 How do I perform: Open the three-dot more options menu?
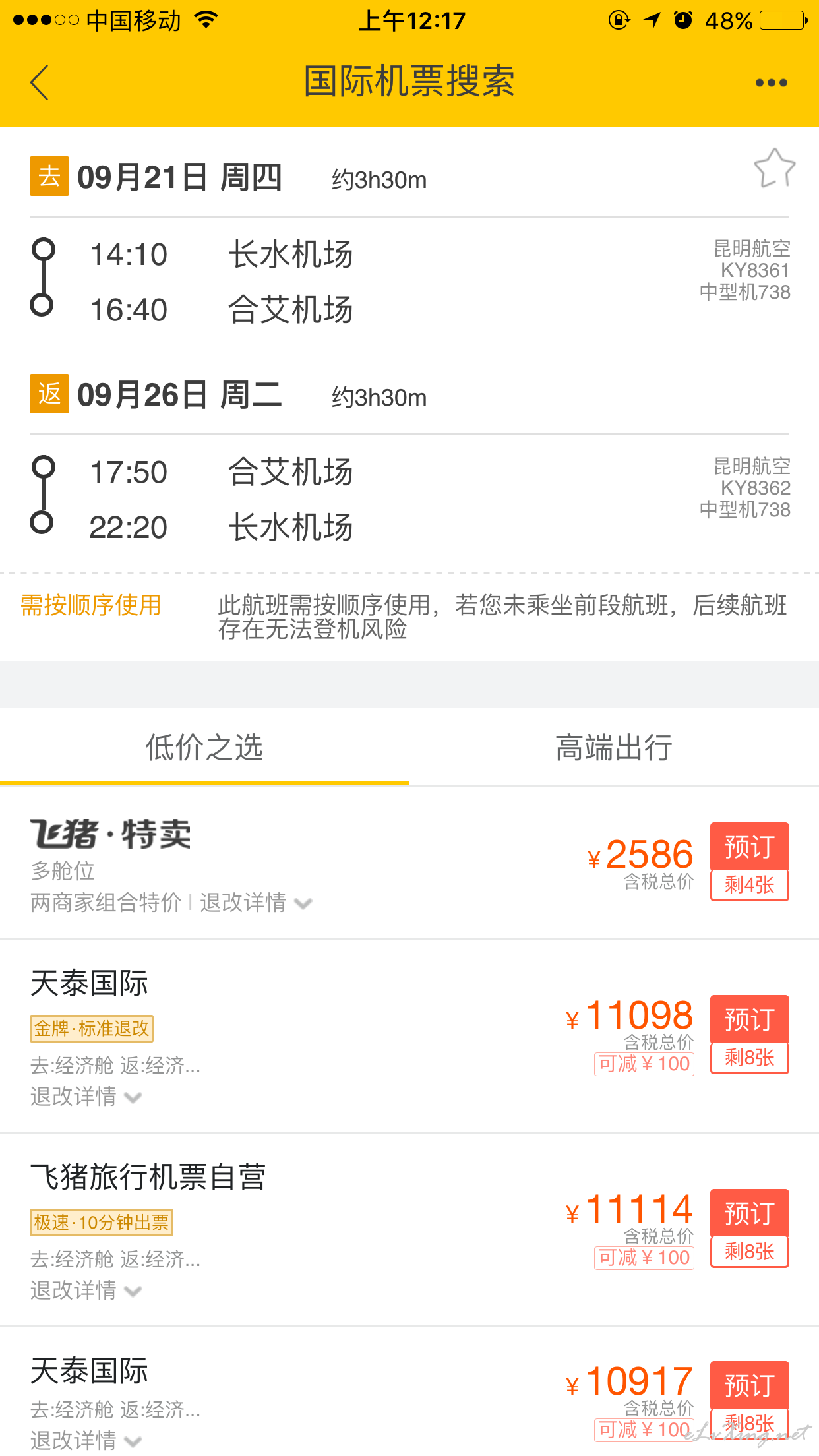pos(771,83)
